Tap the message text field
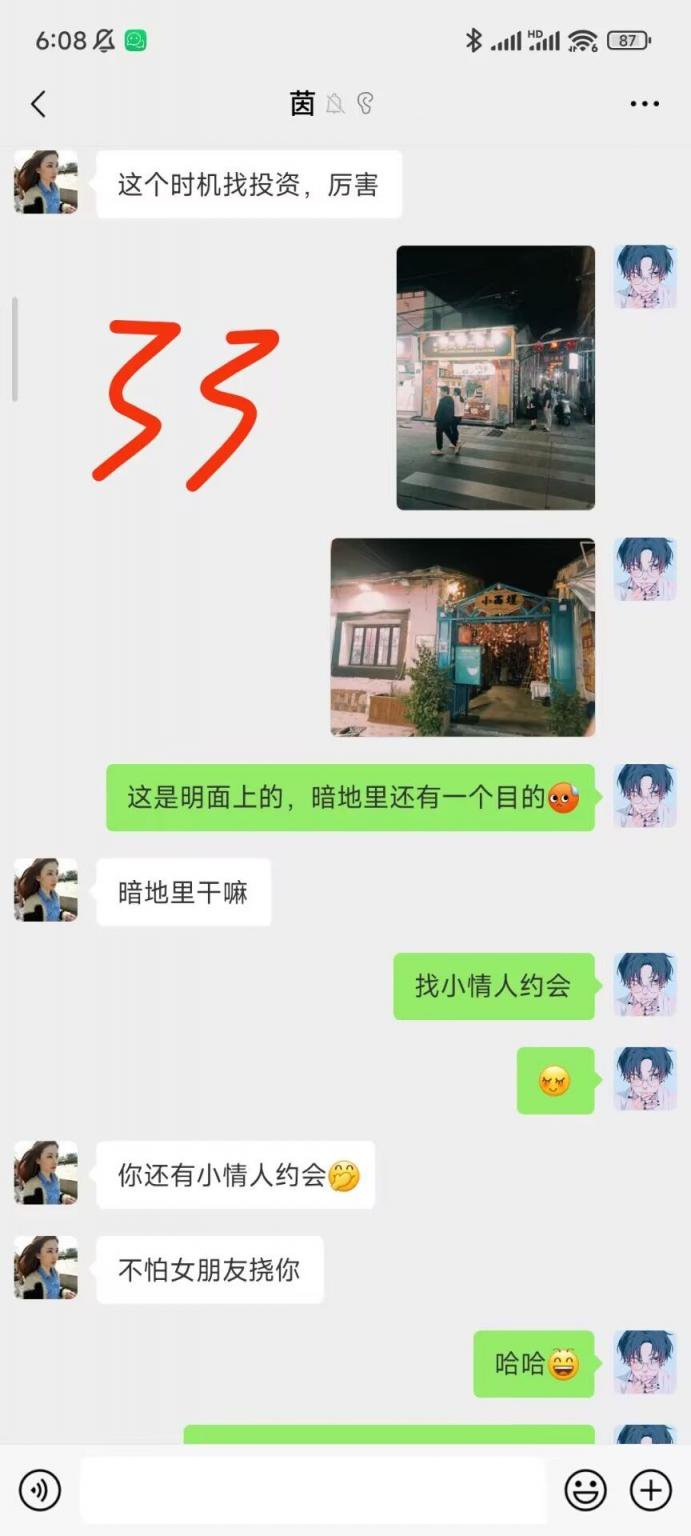The height and width of the screenshot is (1536, 691). (x=312, y=1490)
